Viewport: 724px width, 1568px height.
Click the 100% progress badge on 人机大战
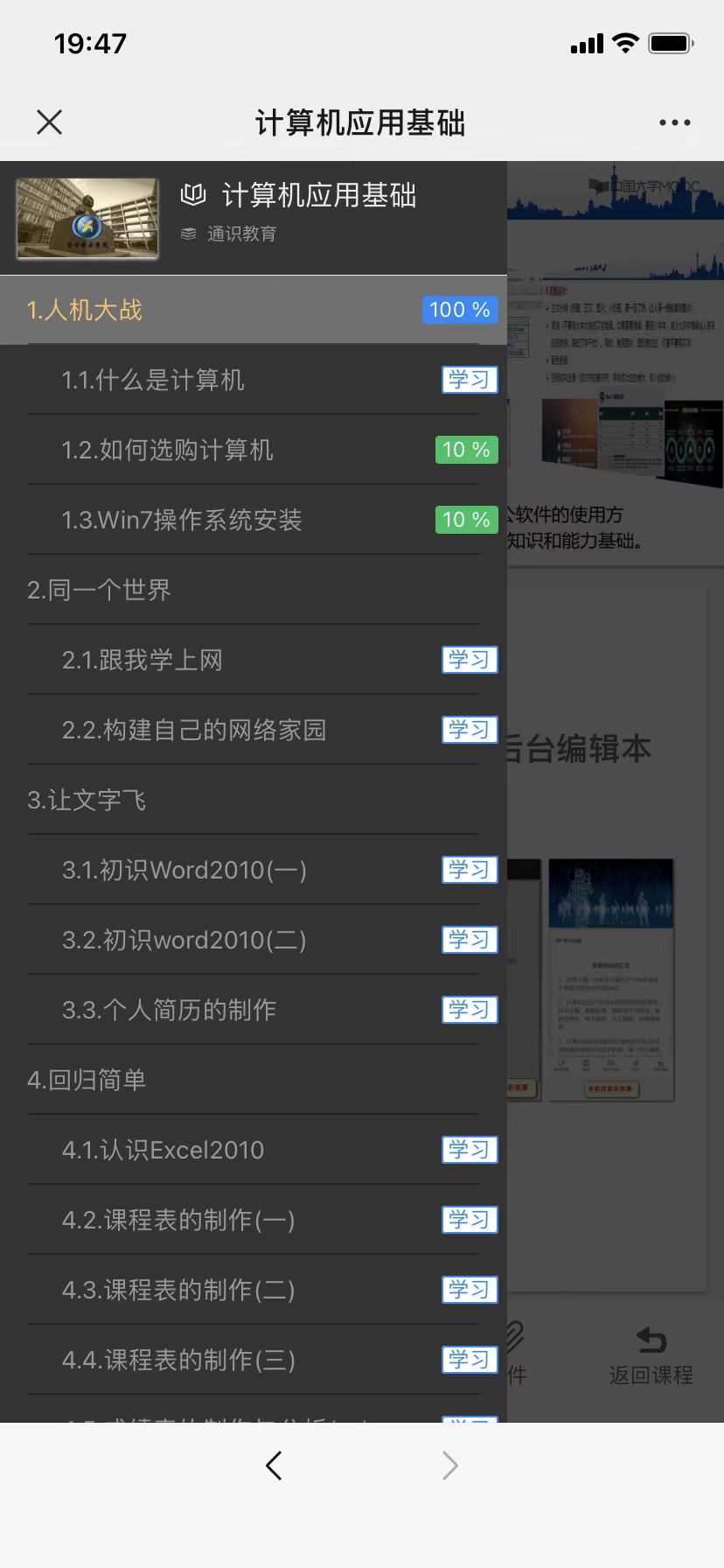point(459,310)
